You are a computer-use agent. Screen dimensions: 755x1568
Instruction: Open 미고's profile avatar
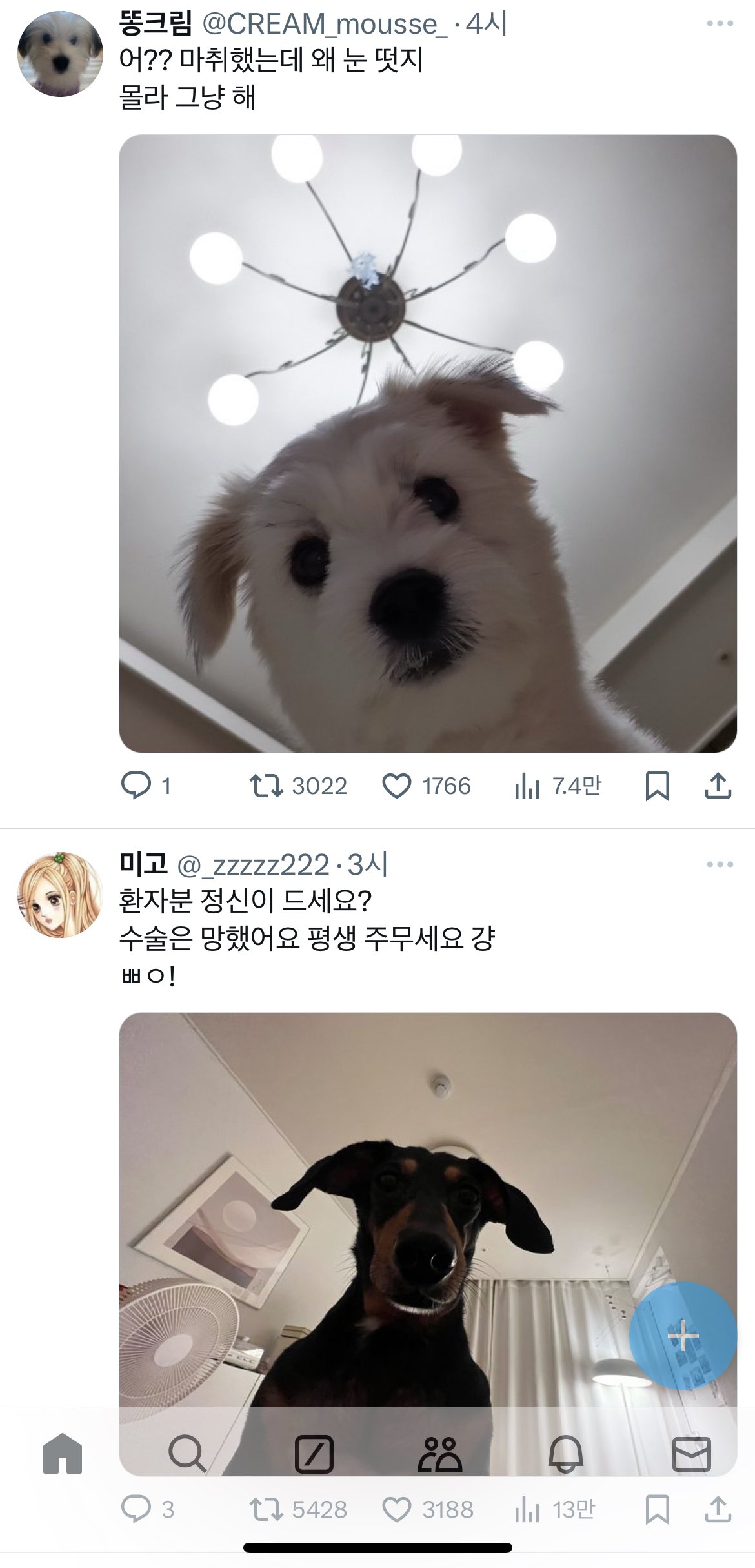[x=59, y=894]
